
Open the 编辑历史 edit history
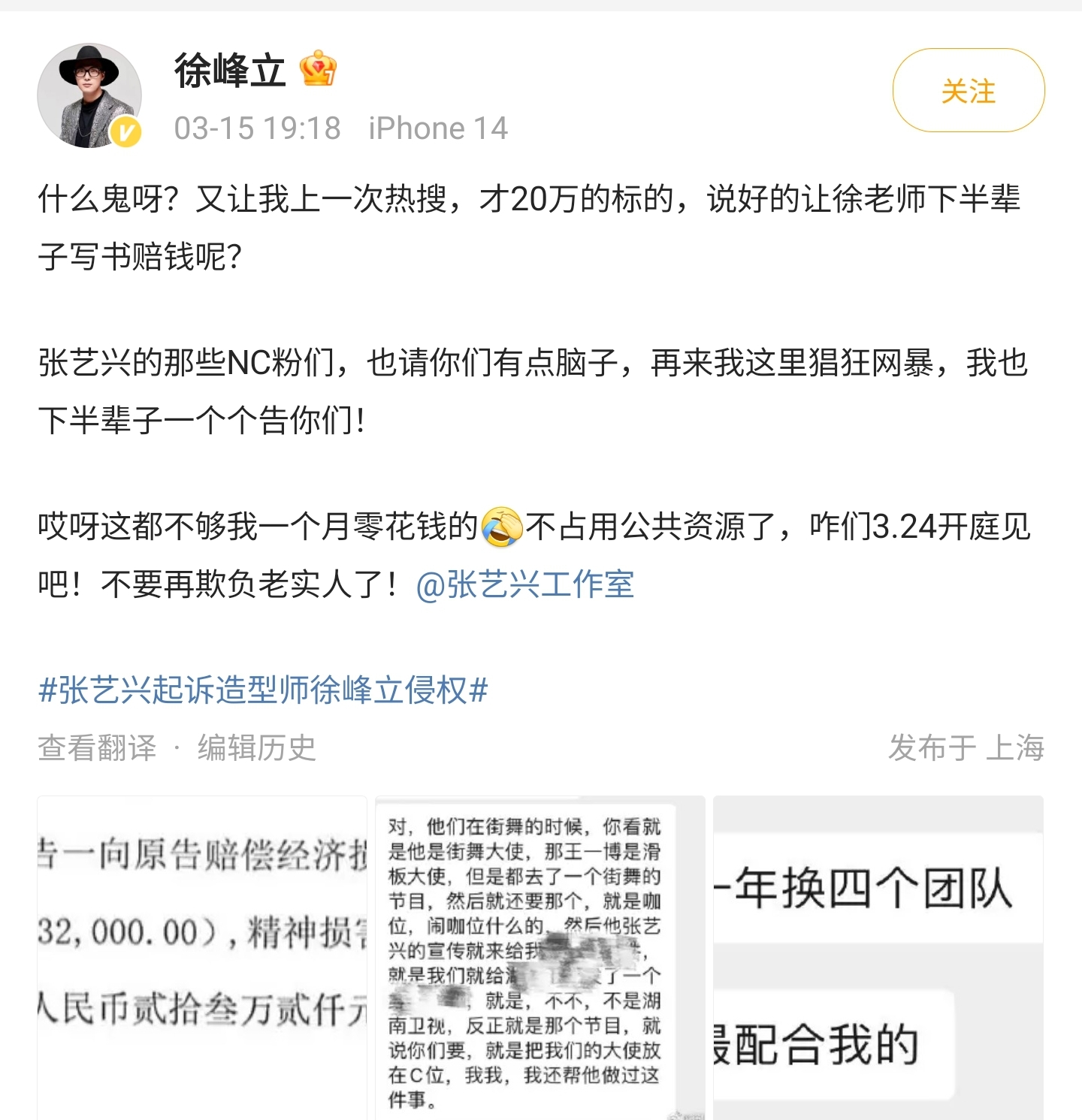[255, 747]
